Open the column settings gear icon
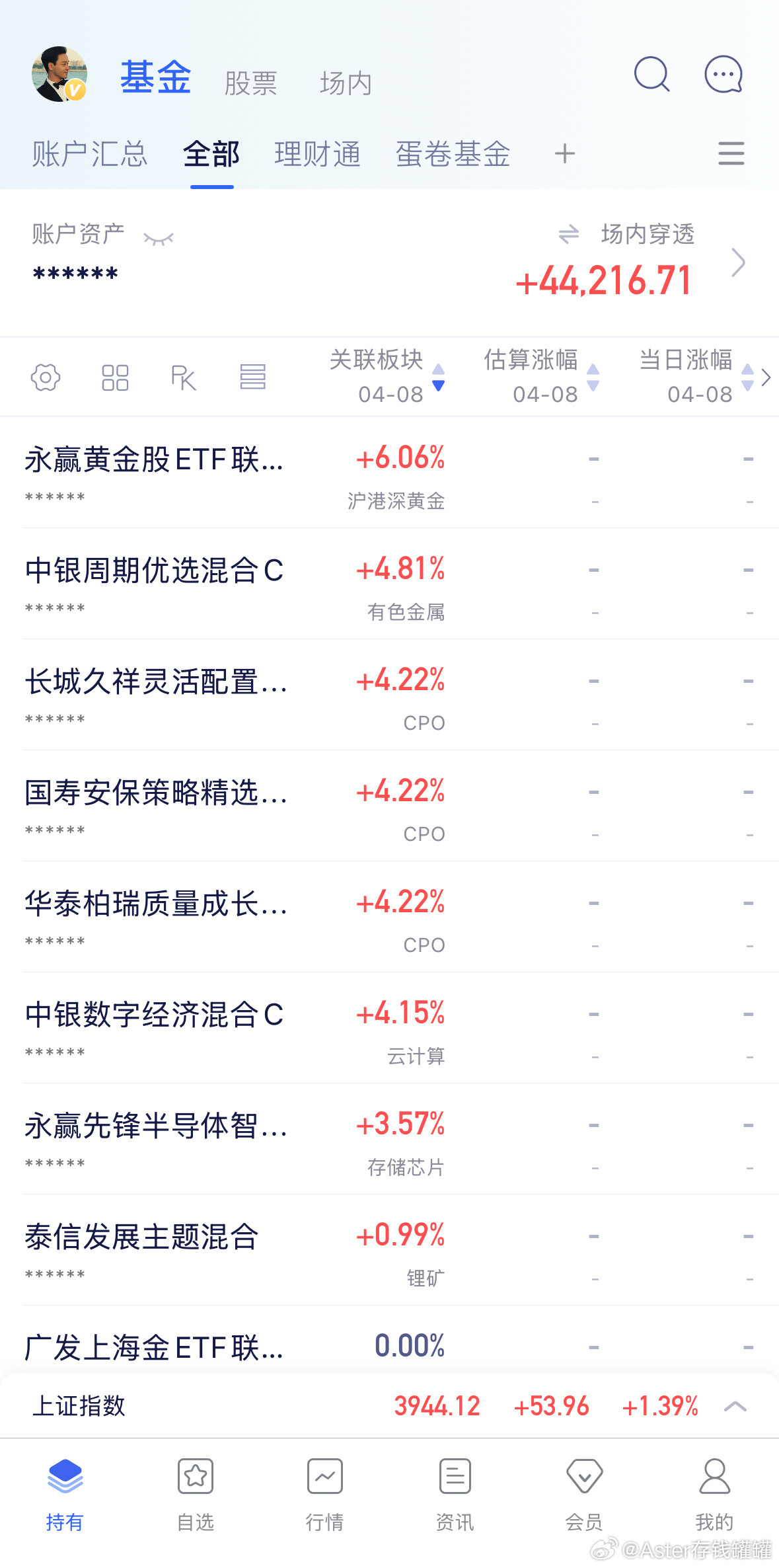Viewport: 779px width, 1568px height. [44, 377]
